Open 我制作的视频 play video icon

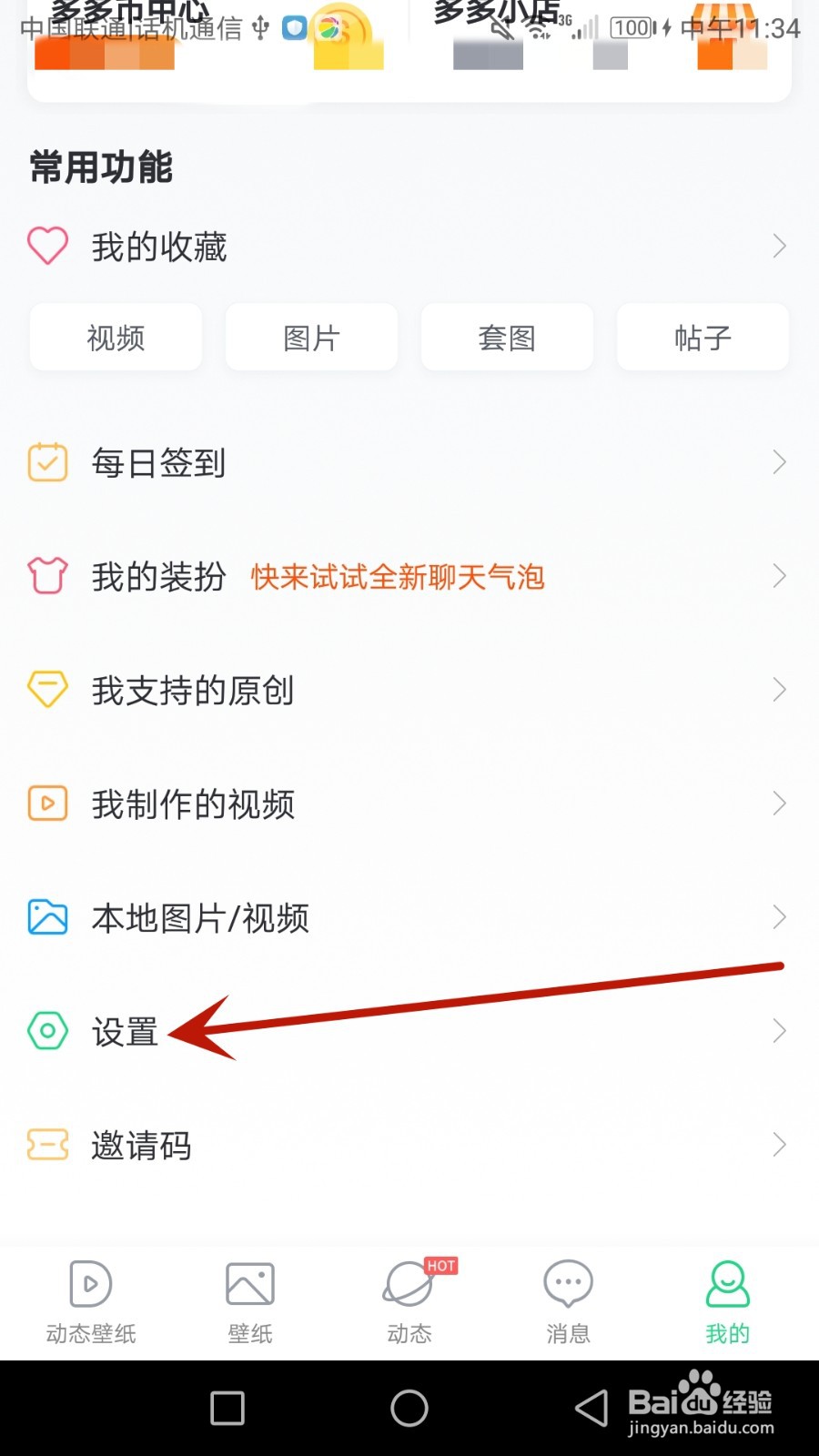(x=46, y=804)
